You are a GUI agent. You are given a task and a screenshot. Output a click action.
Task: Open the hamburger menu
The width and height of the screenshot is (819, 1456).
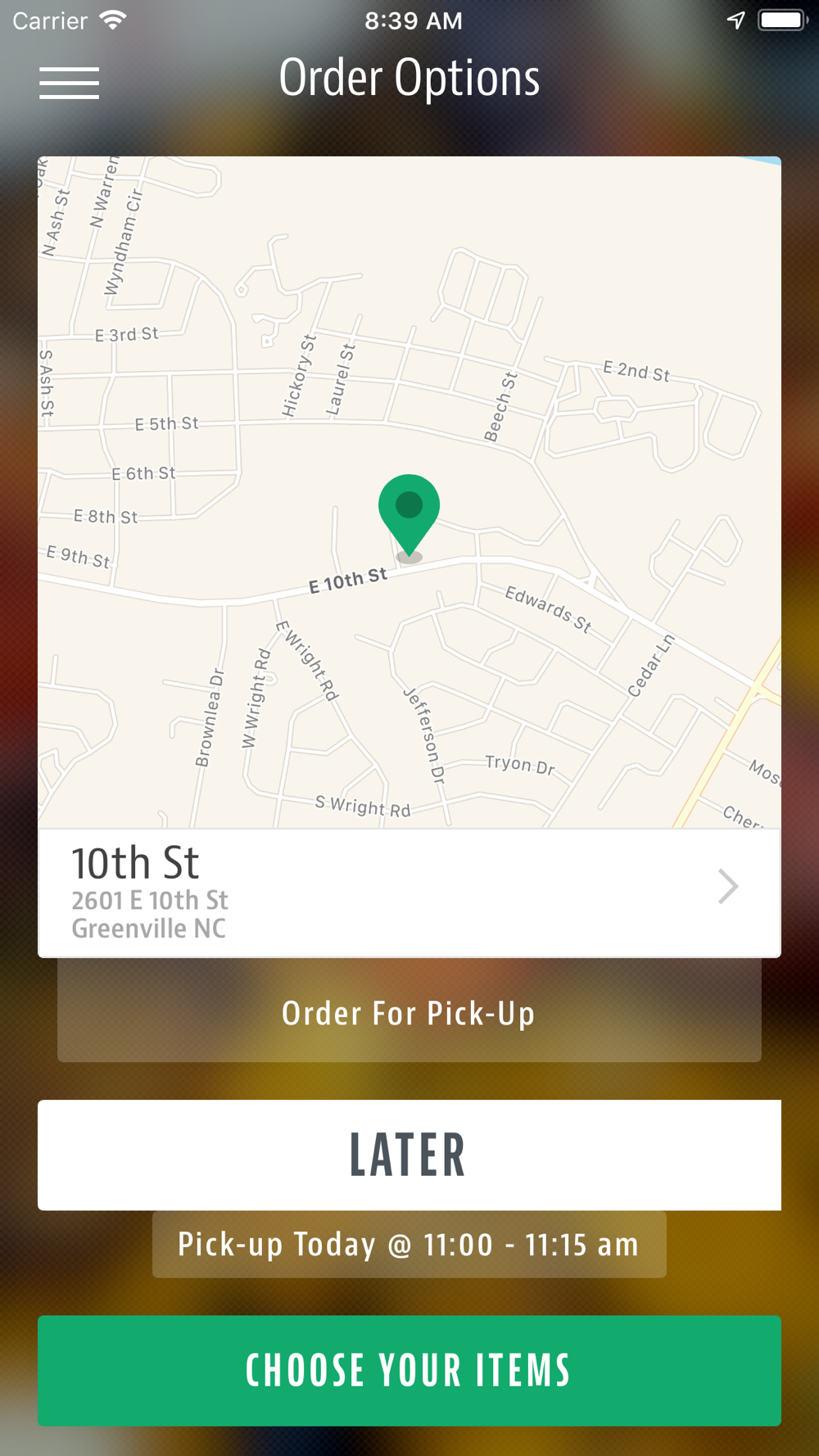click(x=70, y=84)
